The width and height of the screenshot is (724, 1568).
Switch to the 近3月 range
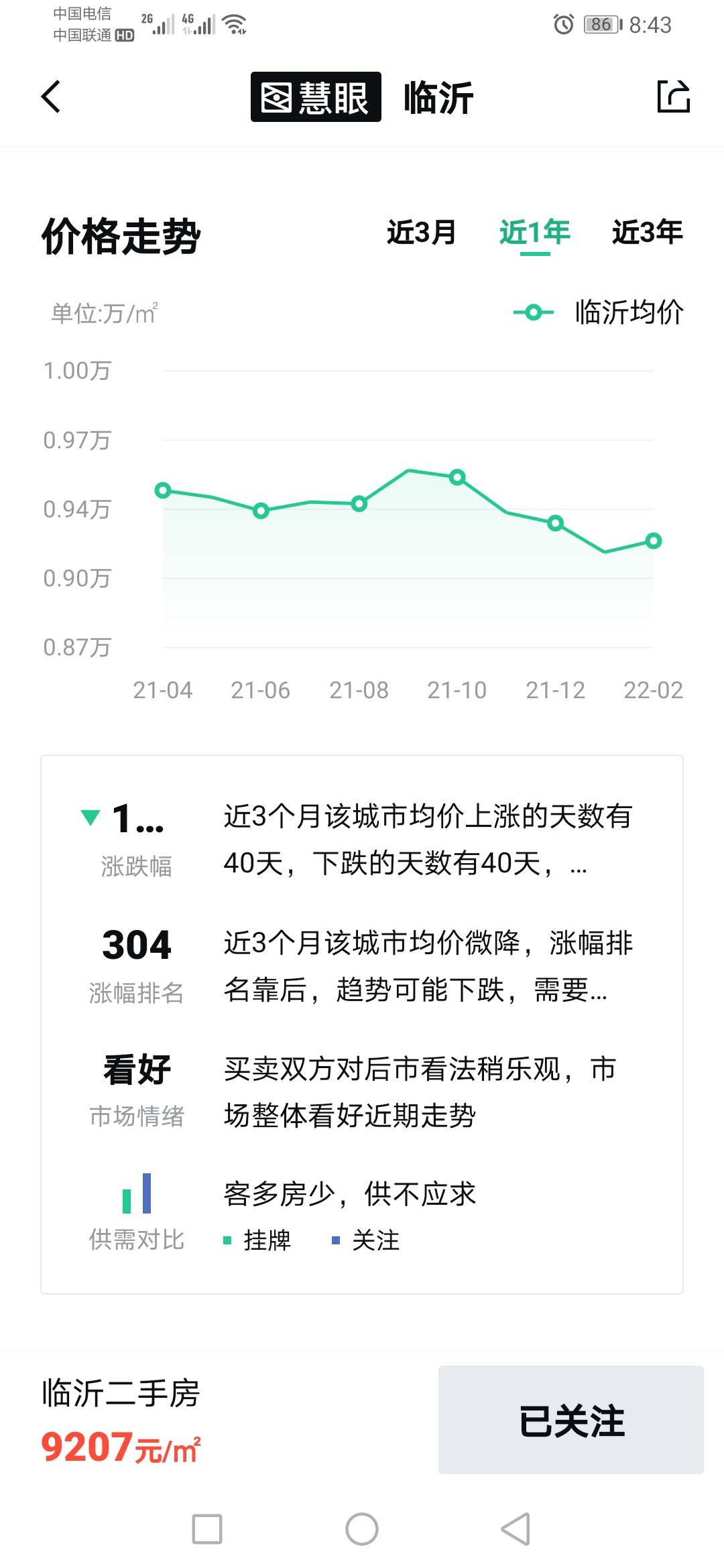point(421,233)
